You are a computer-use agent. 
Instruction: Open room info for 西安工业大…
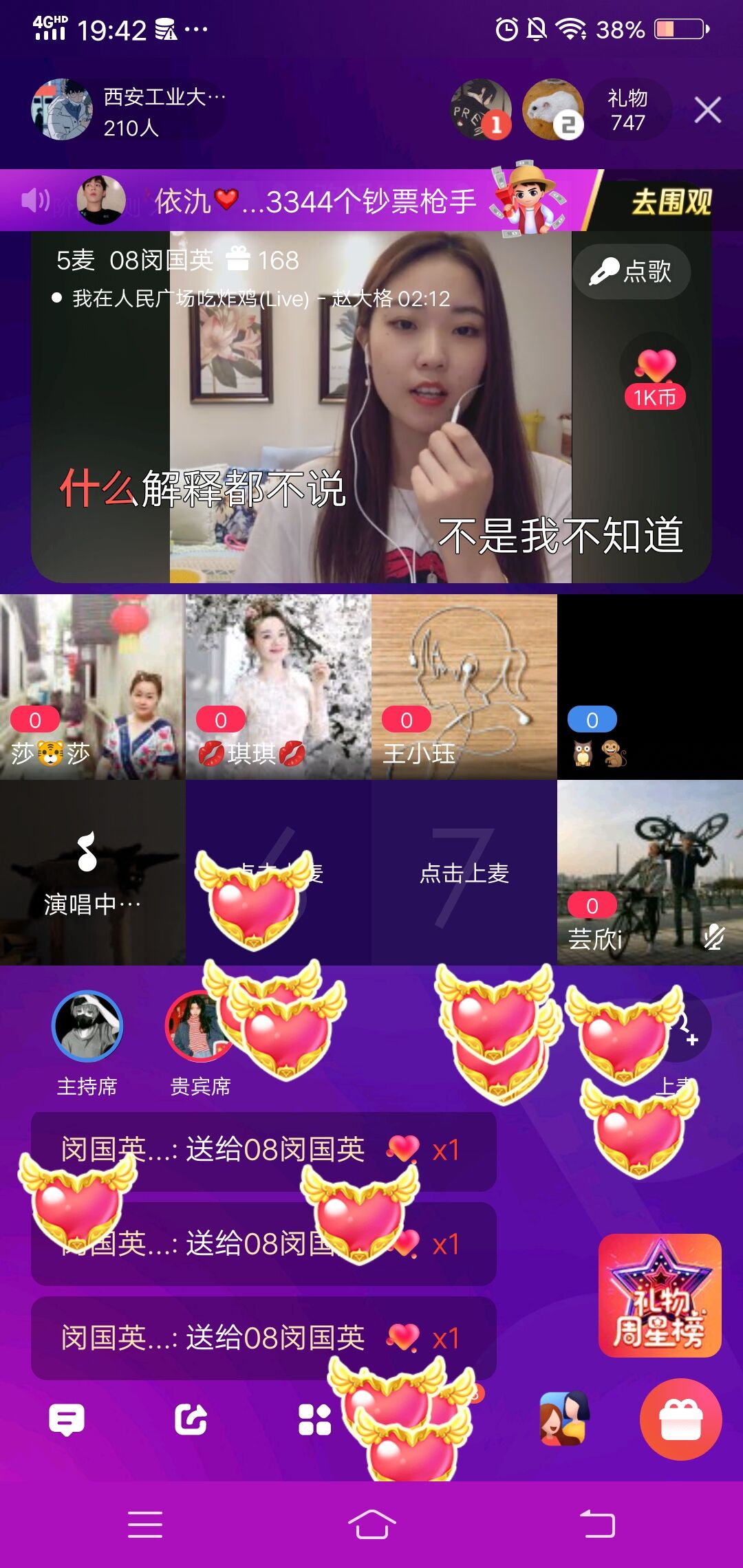(x=131, y=110)
